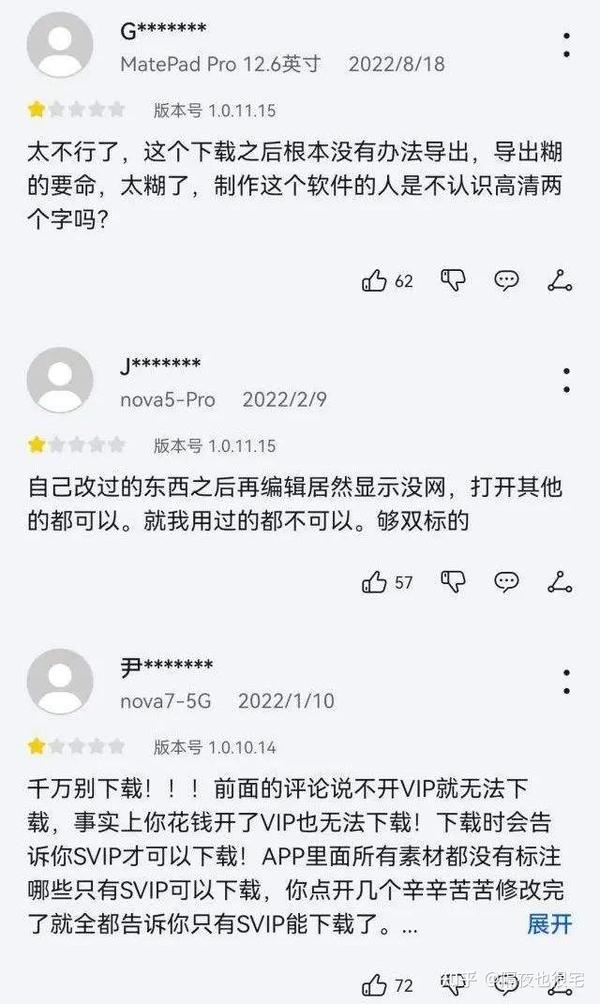
Task: Open overflow menu on nova7-5G review
Action: pyautogui.click(x=567, y=682)
